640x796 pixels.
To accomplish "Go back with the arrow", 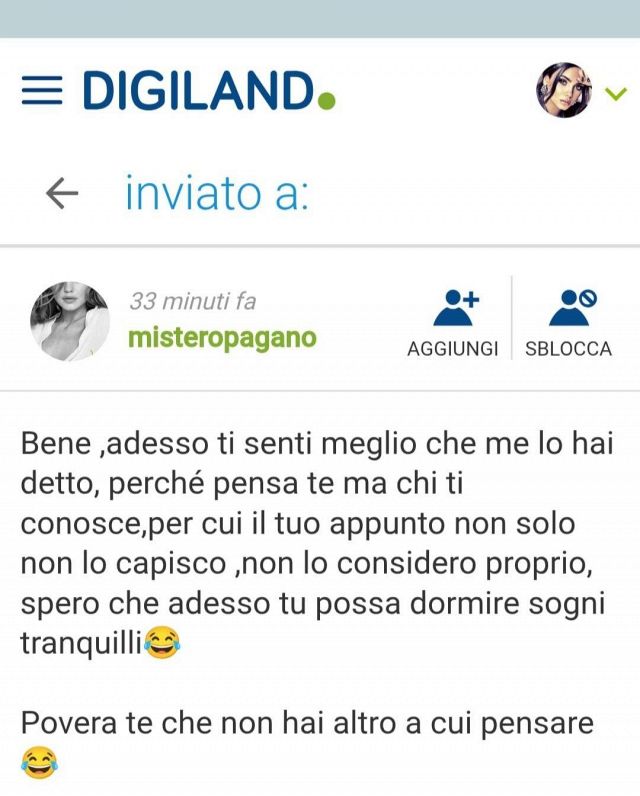I will click(x=63, y=193).
